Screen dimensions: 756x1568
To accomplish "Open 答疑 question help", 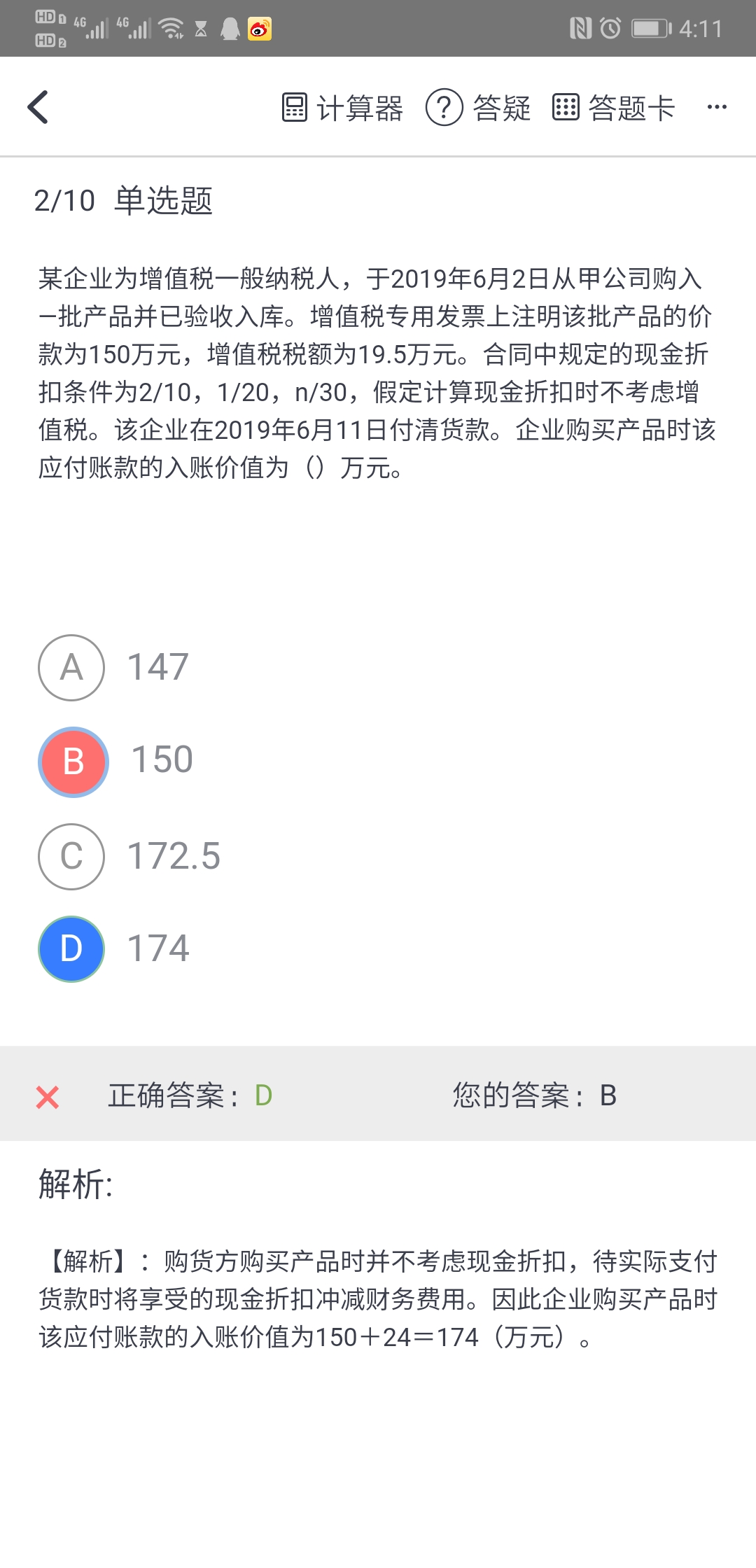I will 478,108.
